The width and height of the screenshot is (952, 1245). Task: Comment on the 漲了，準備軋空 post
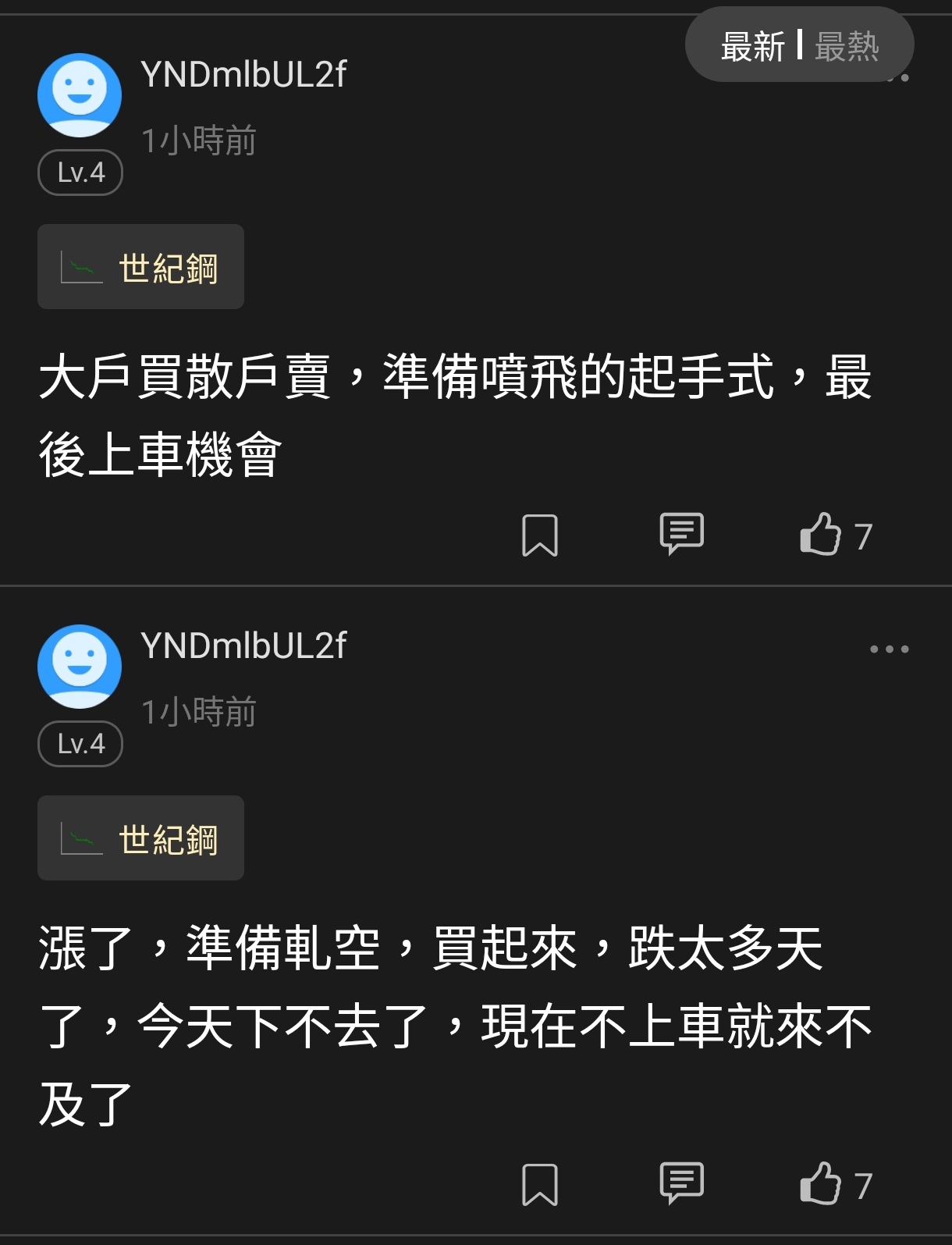[681, 1184]
